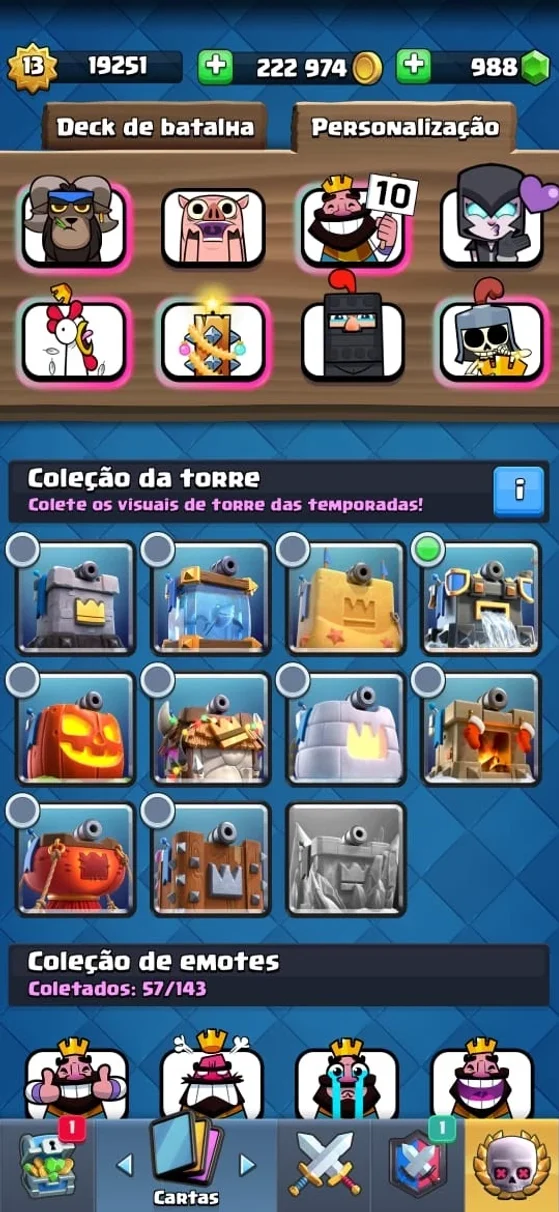Open the clan shield tab

pos(418,1165)
